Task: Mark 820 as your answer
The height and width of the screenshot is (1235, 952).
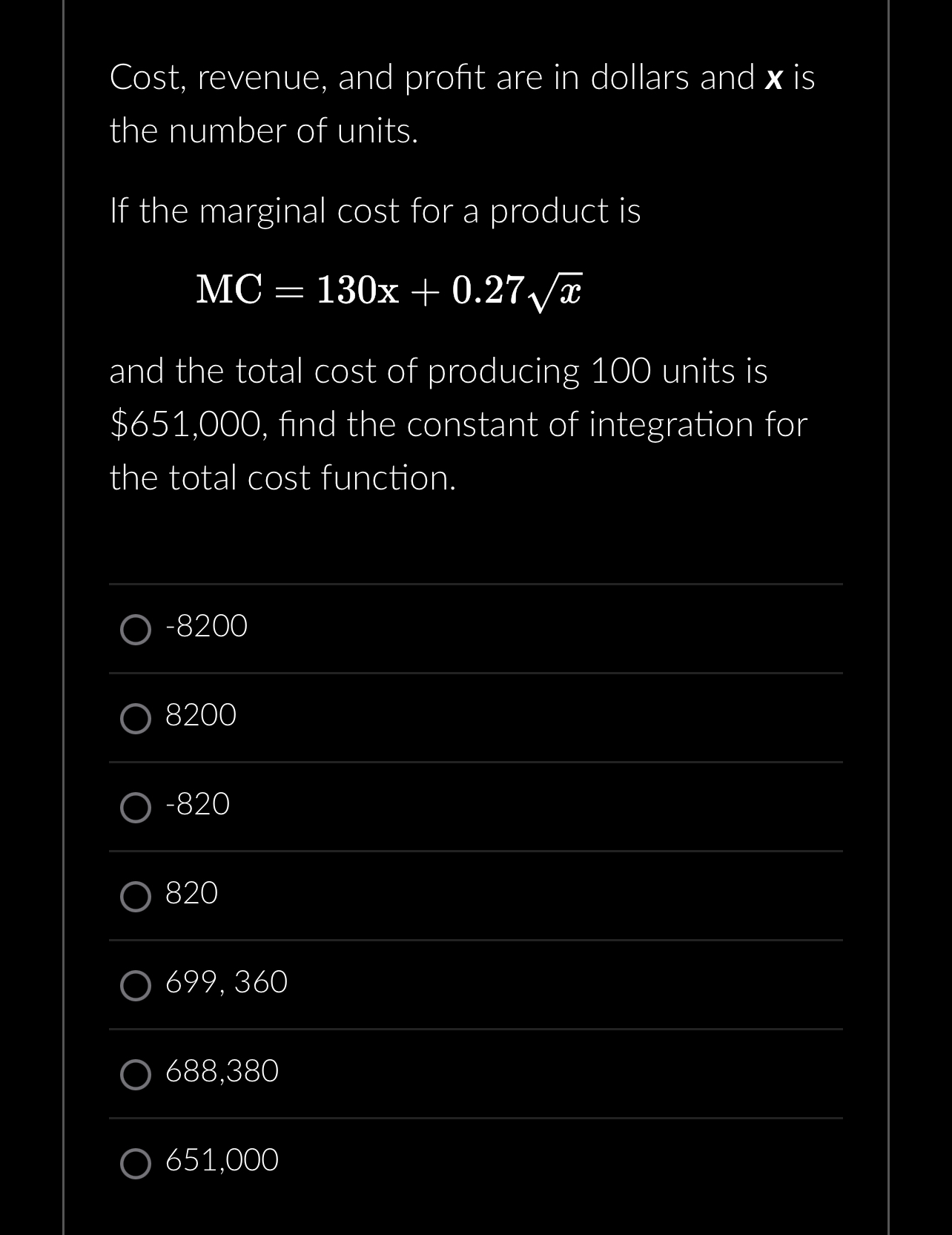Action: pyautogui.click(x=136, y=896)
